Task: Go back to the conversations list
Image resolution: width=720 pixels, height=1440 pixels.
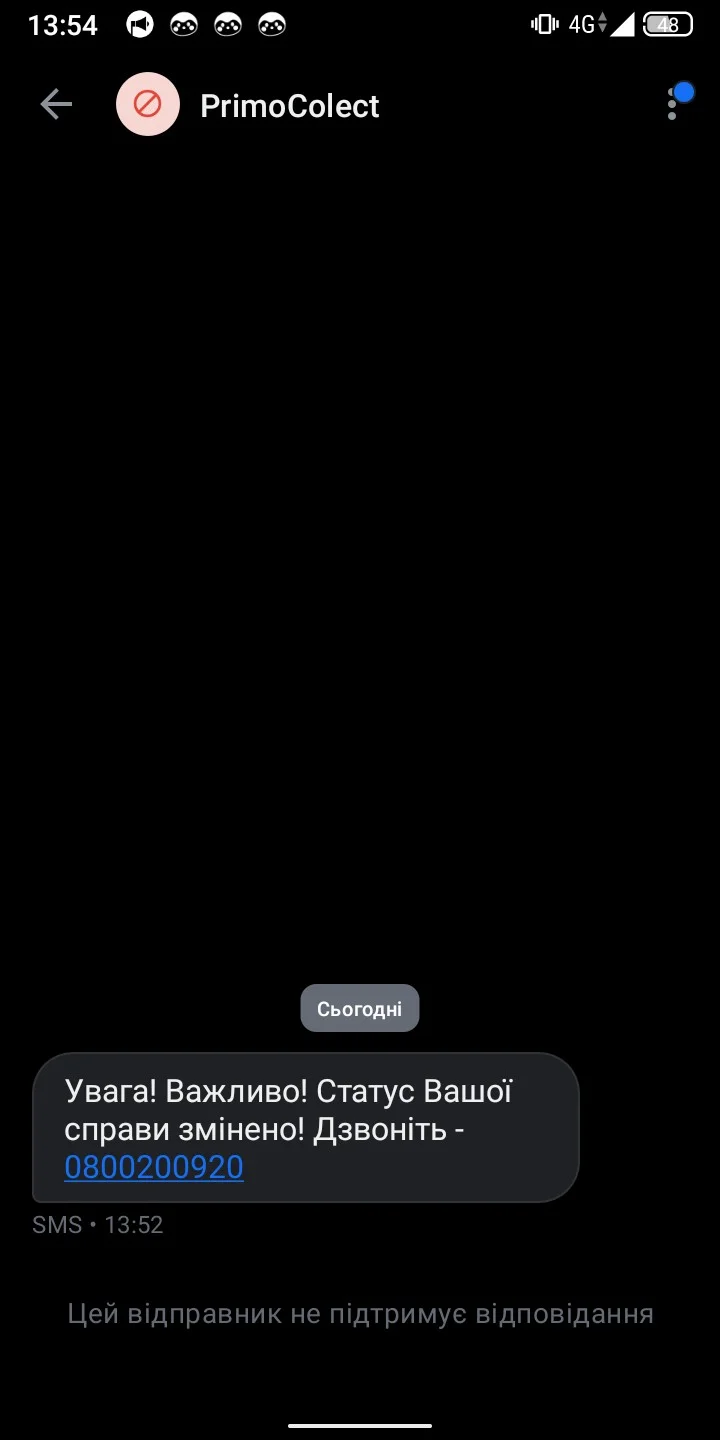Action: [x=56, y=105]
